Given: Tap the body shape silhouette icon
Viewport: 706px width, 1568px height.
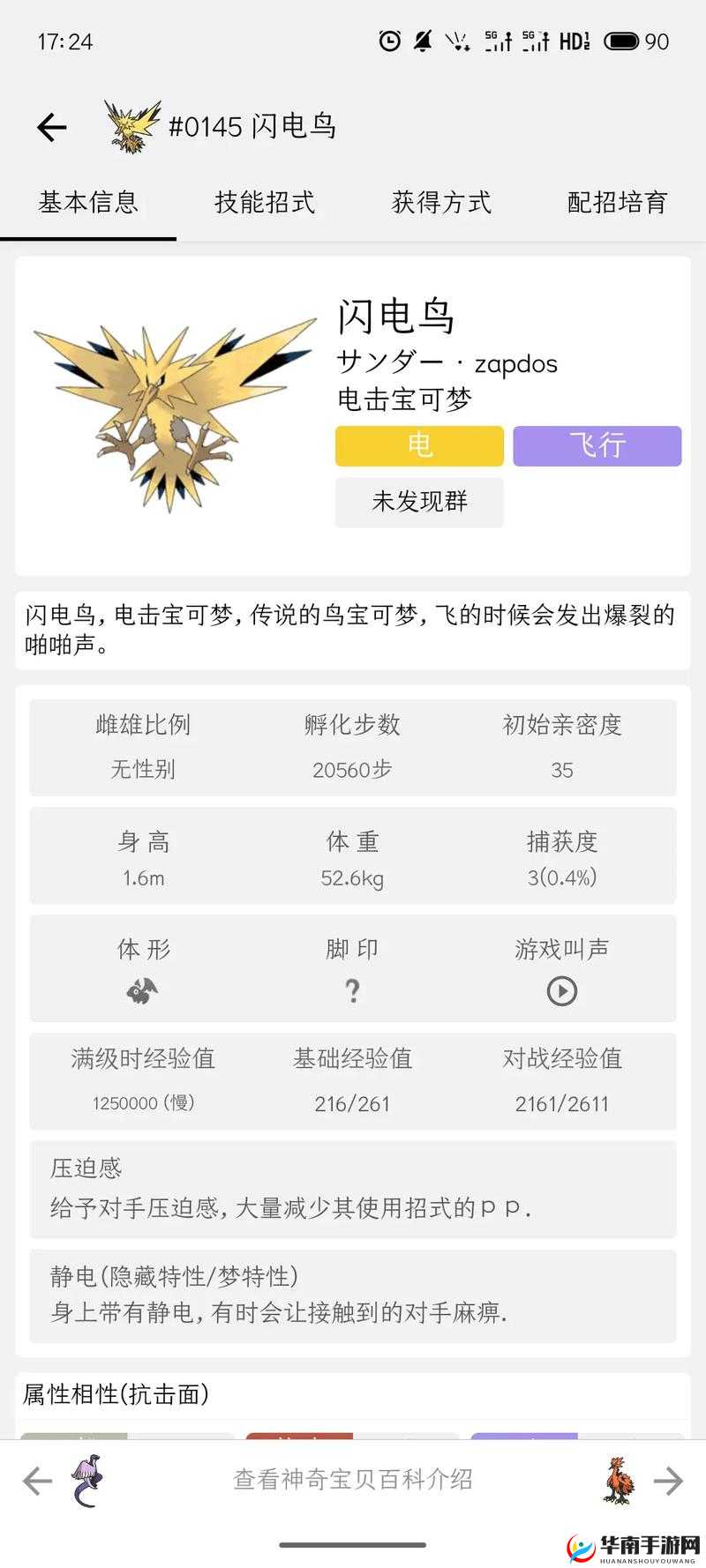Looking at the screenshot, I should (141, 989).
